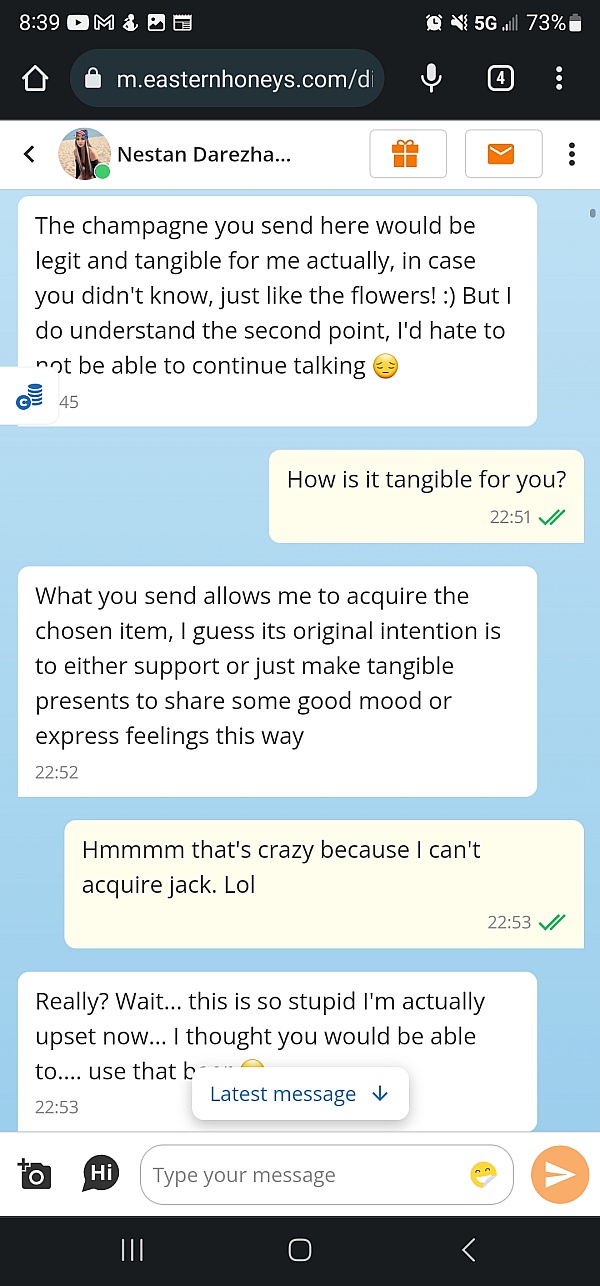Open the browser's tab switcher showing 4
600x1286 pixels.
(x=500, y=78)
